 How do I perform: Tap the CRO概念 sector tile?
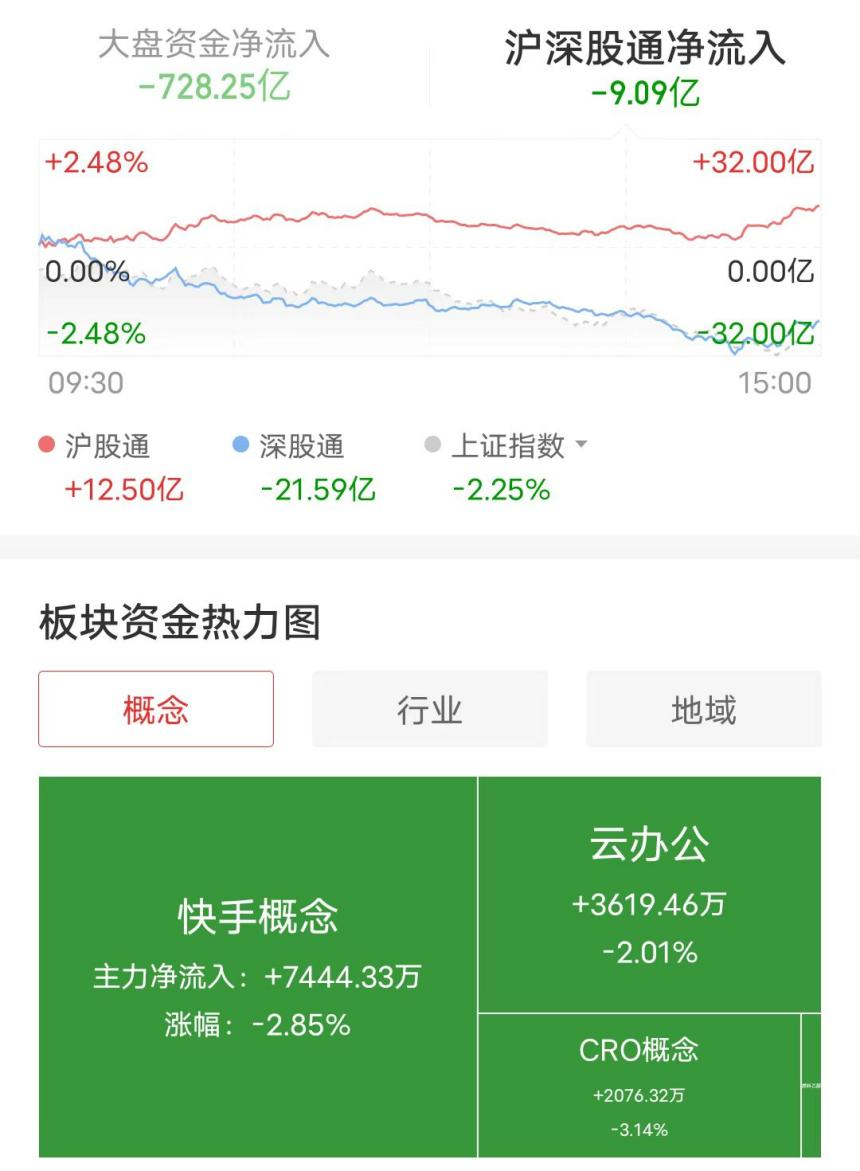639,1085
